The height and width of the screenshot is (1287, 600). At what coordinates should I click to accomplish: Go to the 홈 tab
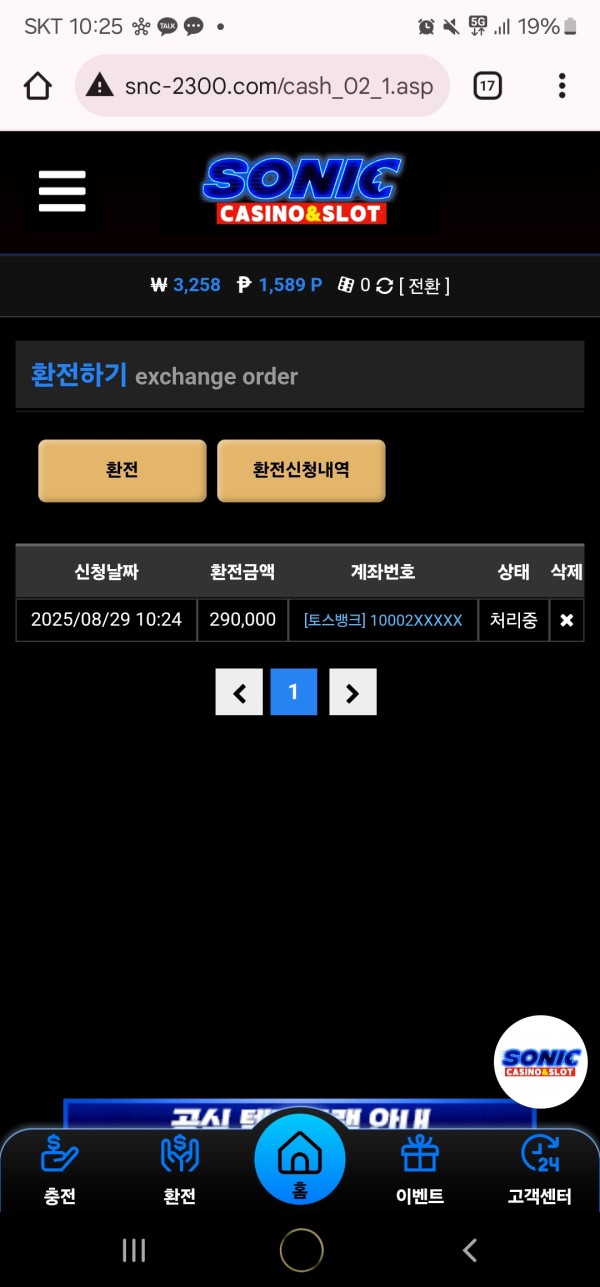[299, 1160]
